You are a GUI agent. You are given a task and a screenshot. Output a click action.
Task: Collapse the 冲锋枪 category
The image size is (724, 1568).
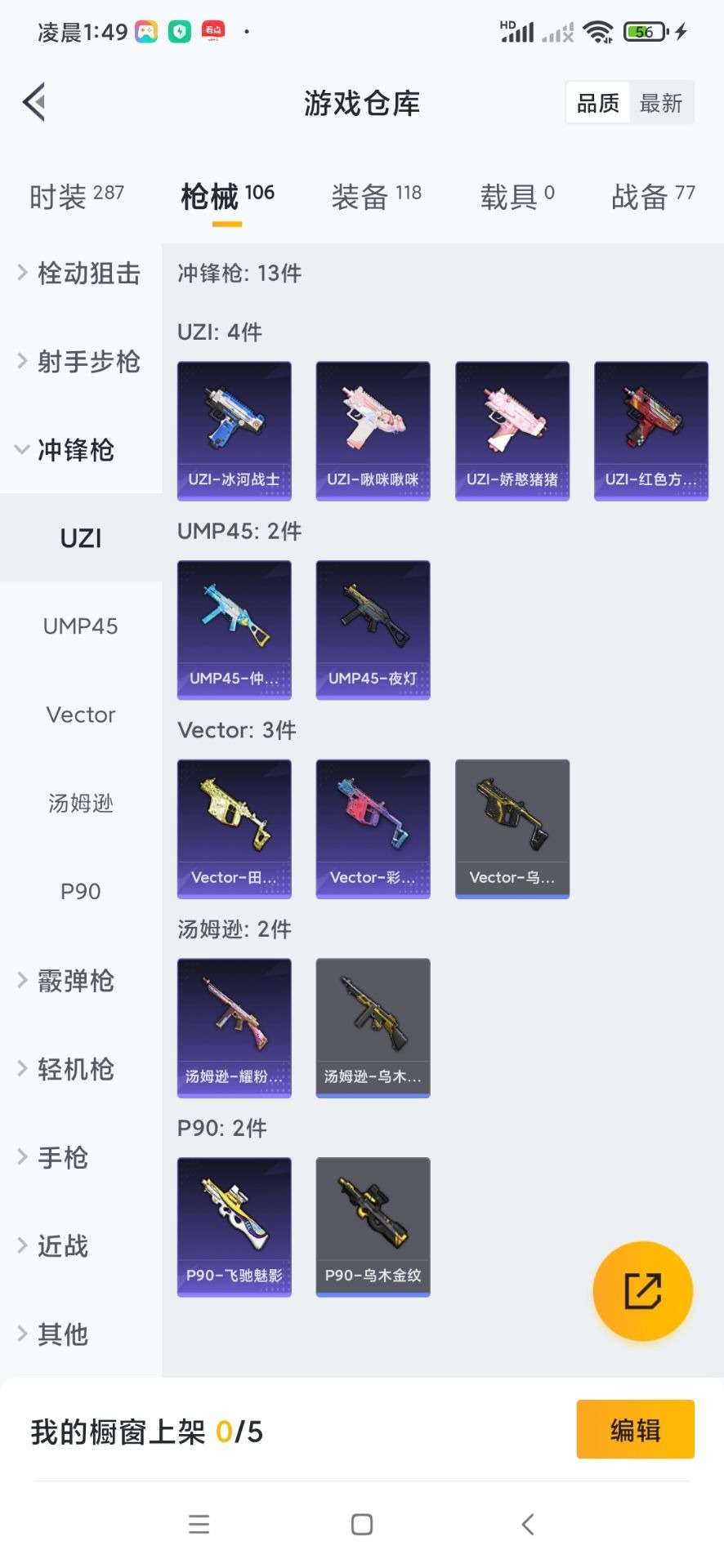[x=67, y=449]
